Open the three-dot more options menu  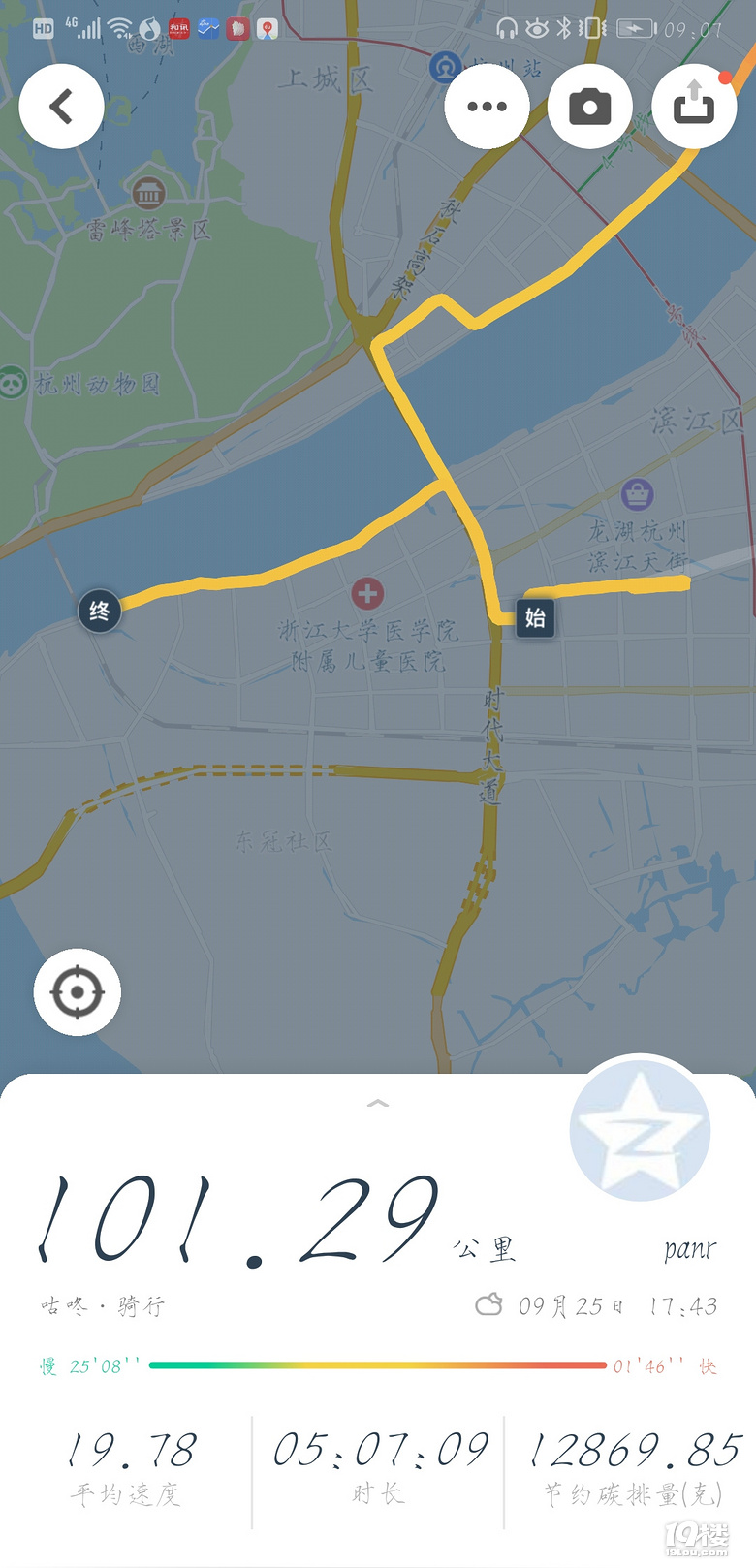tap(487, 107)
